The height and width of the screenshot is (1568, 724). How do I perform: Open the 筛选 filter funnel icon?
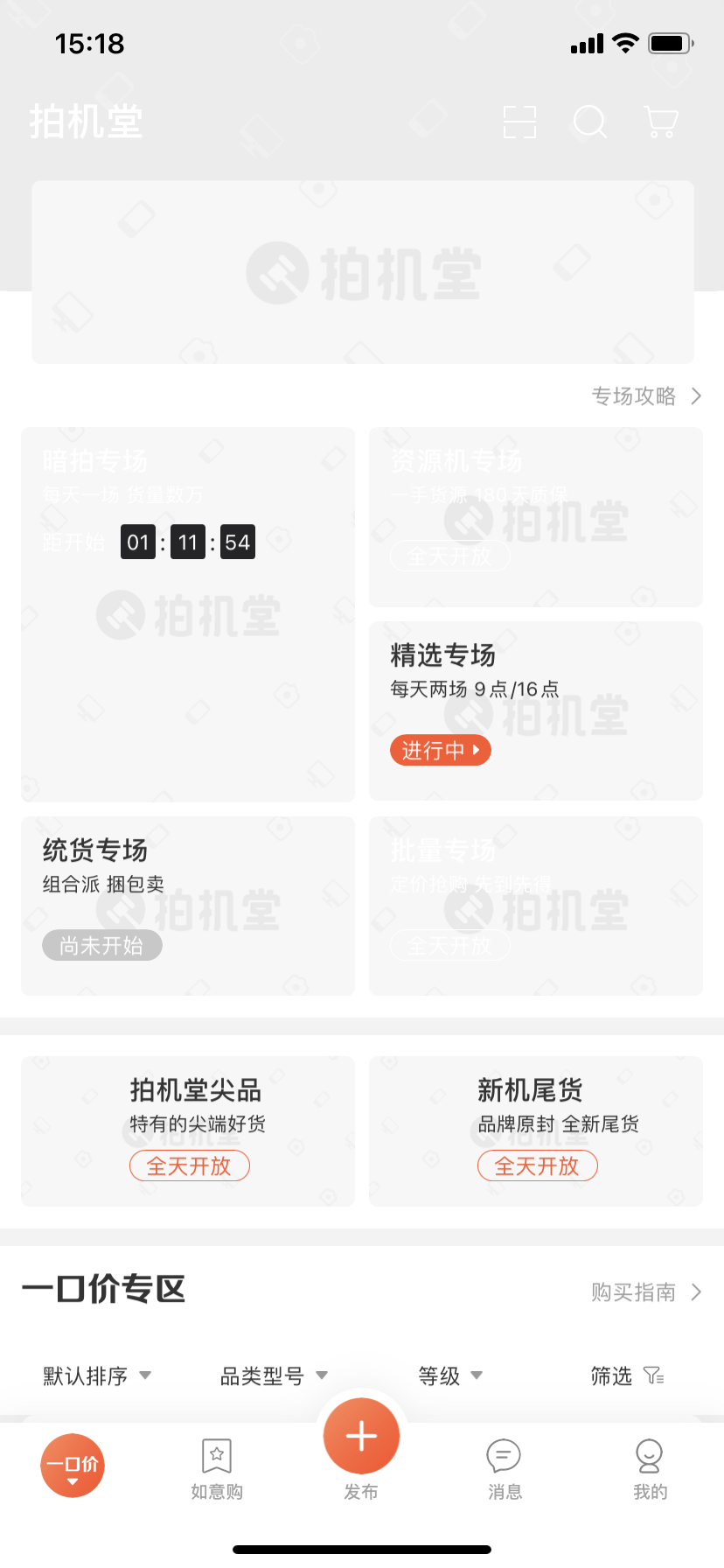tap(626, 1375)
